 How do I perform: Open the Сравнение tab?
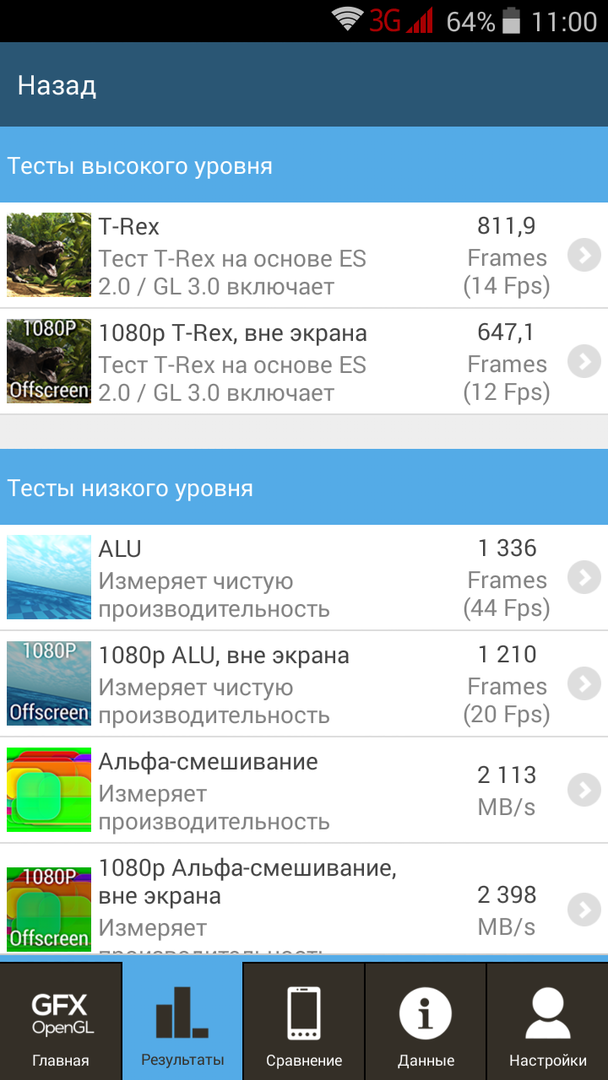pos(304,1021)
